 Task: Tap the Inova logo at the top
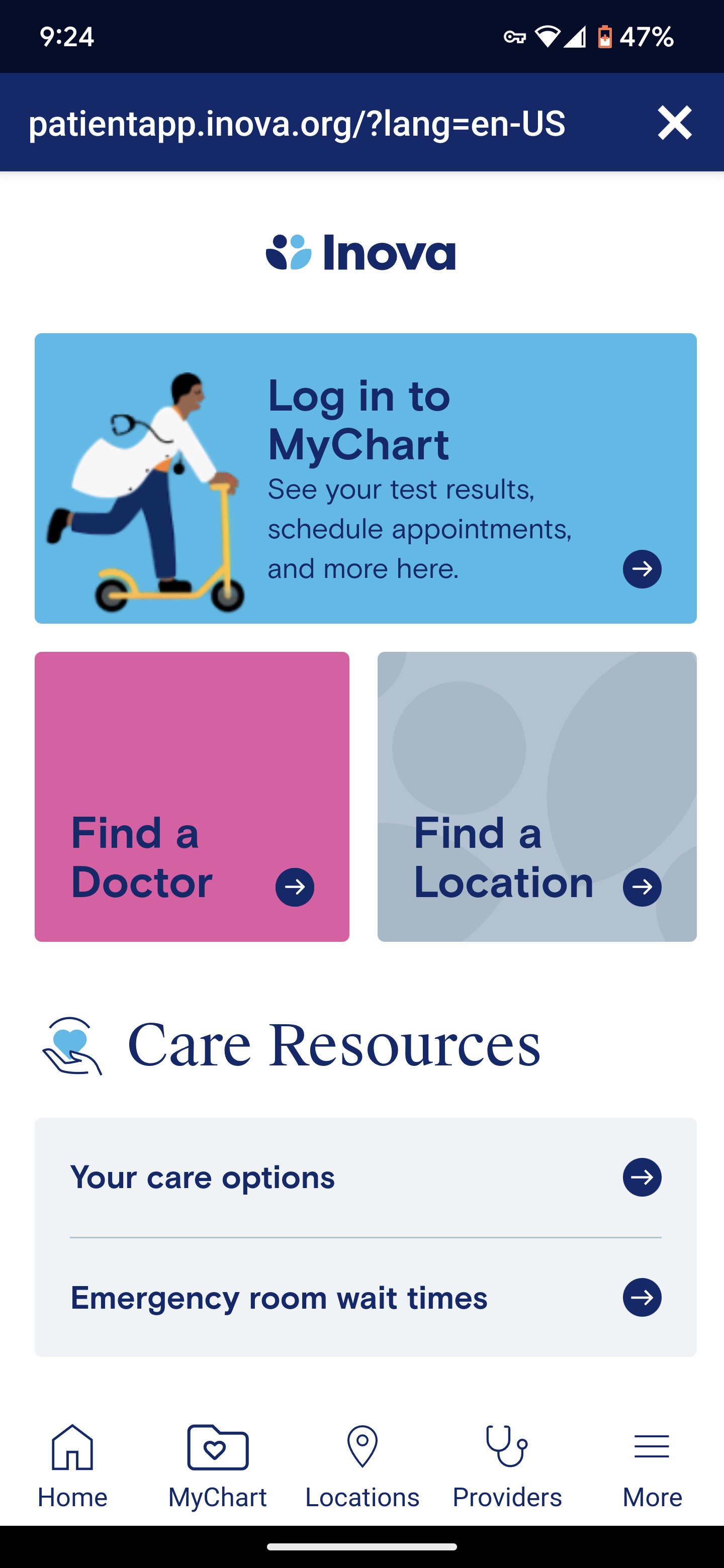361,252
